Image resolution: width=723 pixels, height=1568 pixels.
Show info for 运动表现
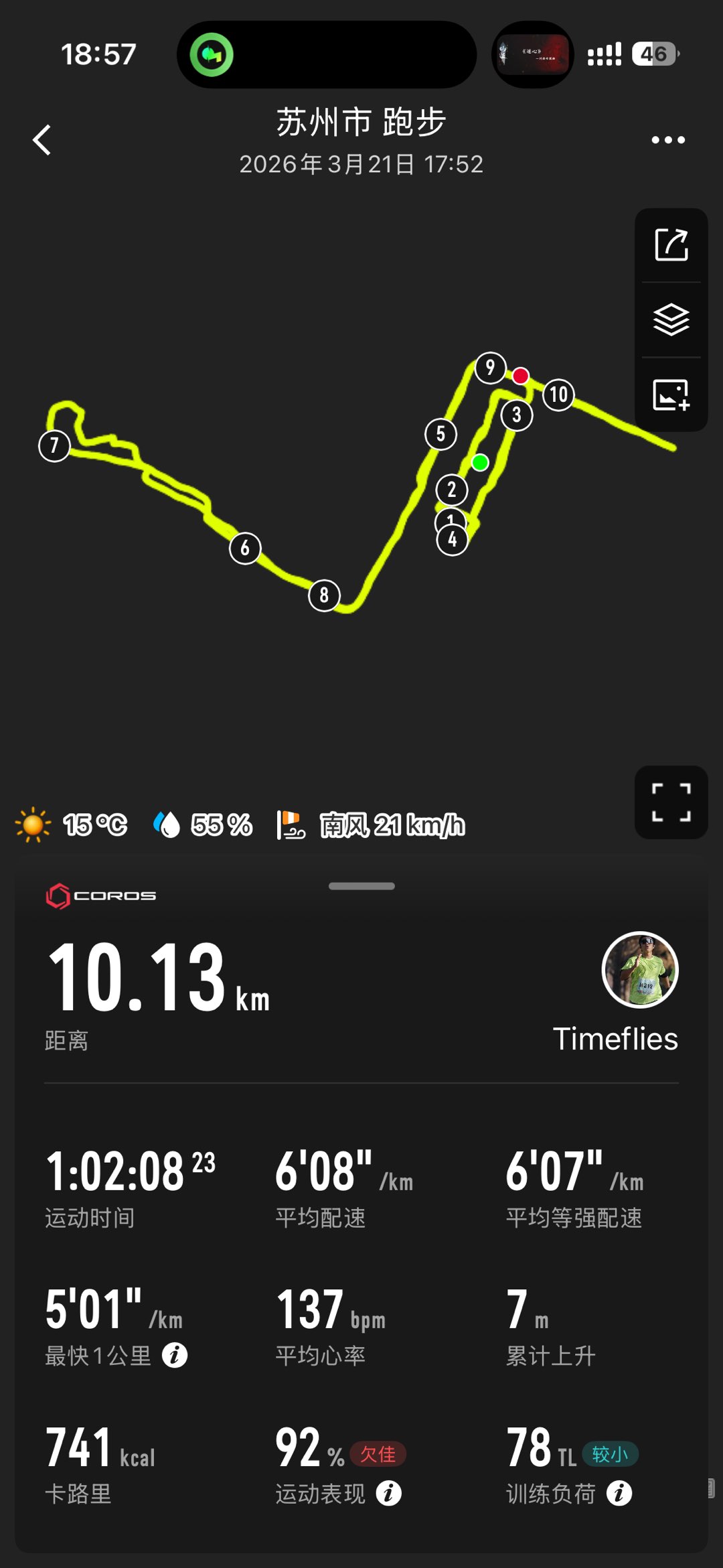click(x=389, y=1493)
